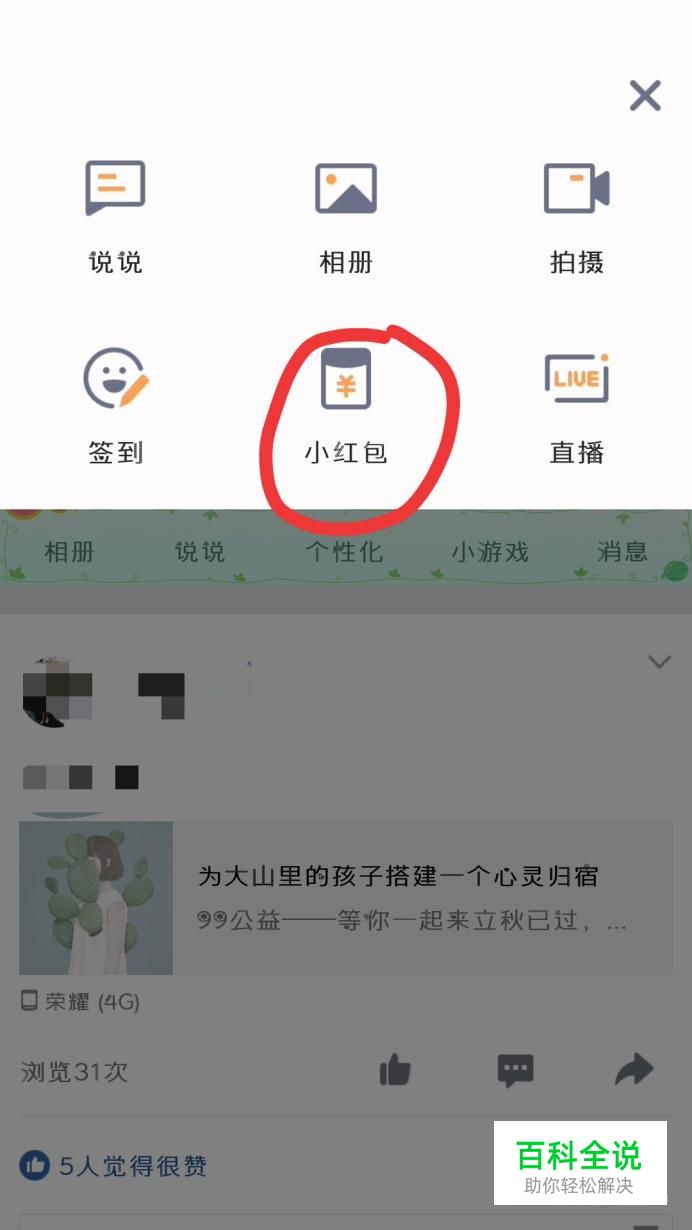Image resolution: width=692 pixels, height=1230 pixels.
Task: Expand the post options chevron
Action: 659,661
